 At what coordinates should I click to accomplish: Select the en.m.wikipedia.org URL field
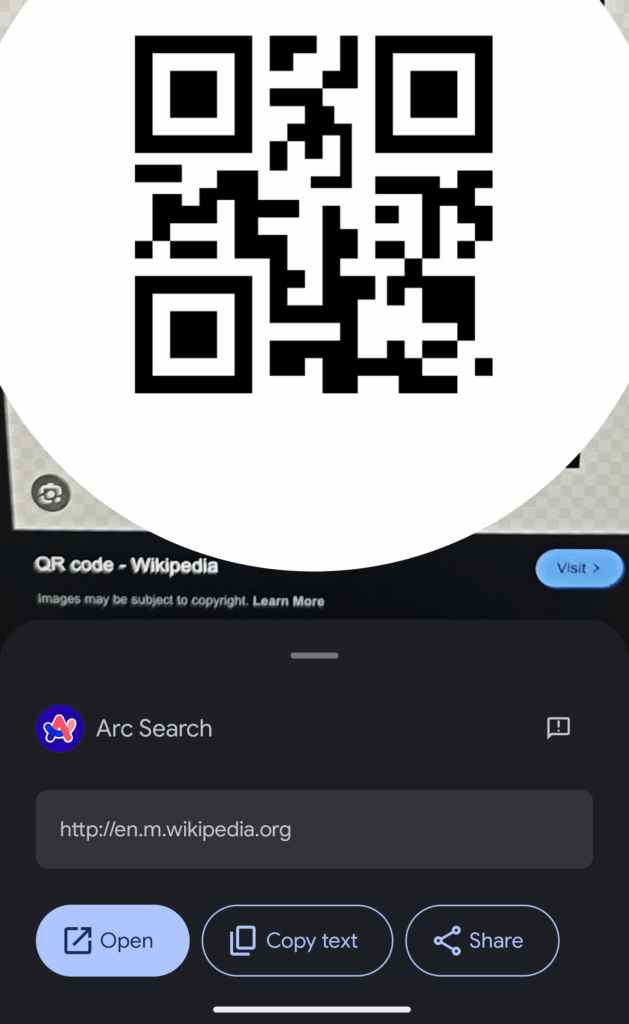point(314,830)
